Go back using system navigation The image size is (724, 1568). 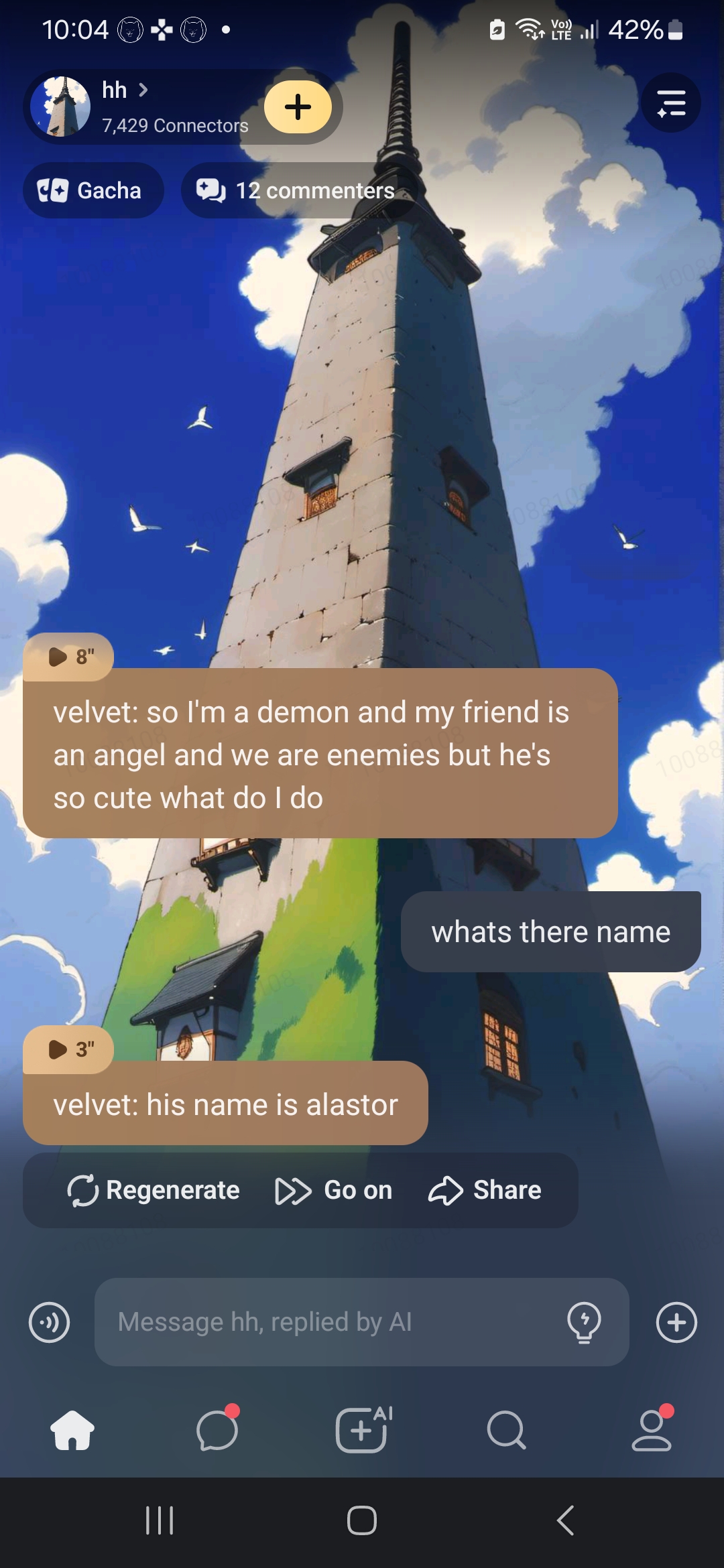pos(565,1520)
